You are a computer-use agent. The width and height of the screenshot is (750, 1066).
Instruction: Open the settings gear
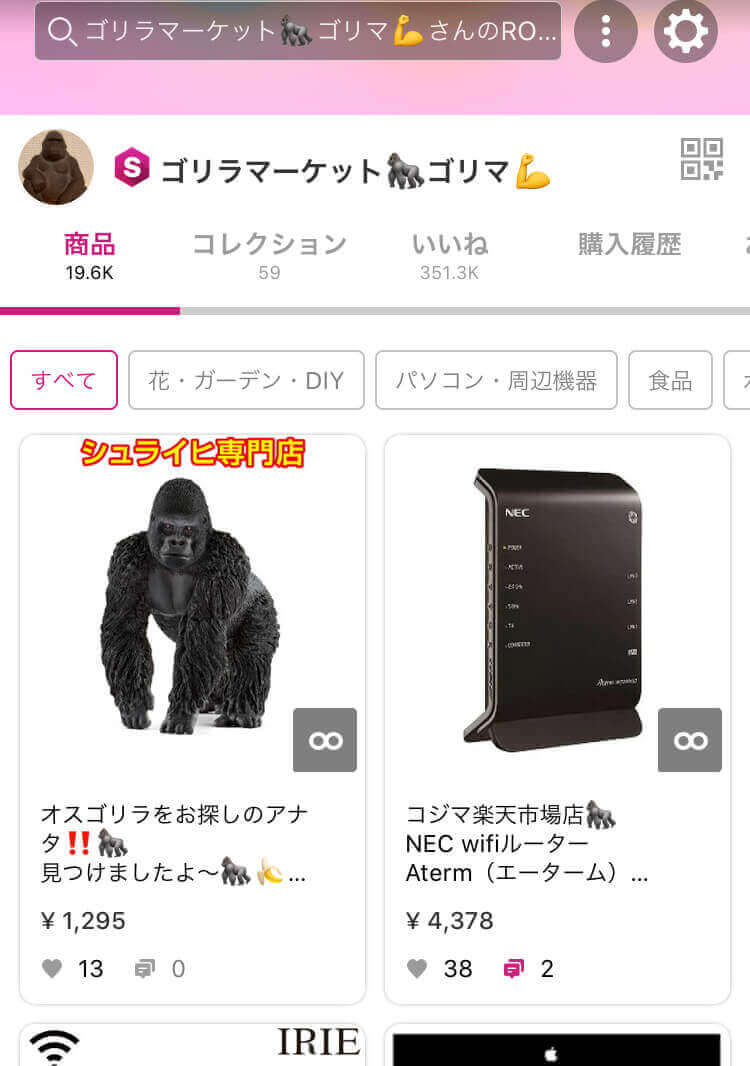[x=685, y=32]
